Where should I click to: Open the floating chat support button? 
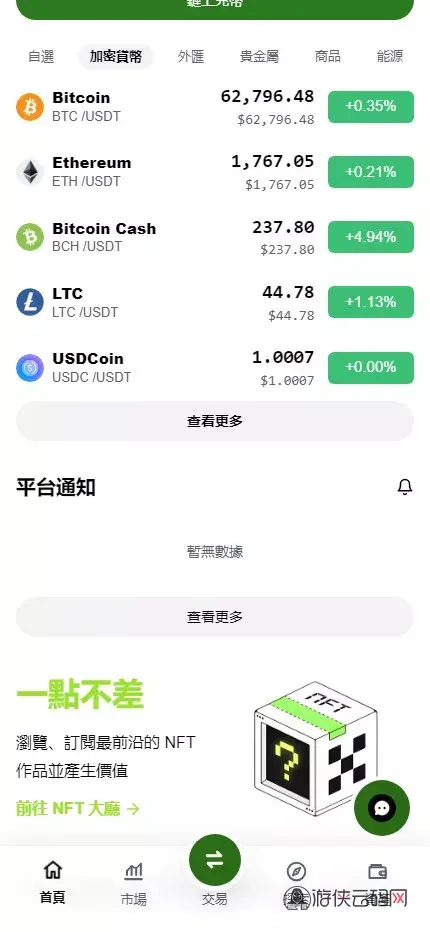[x=382, y=808]
